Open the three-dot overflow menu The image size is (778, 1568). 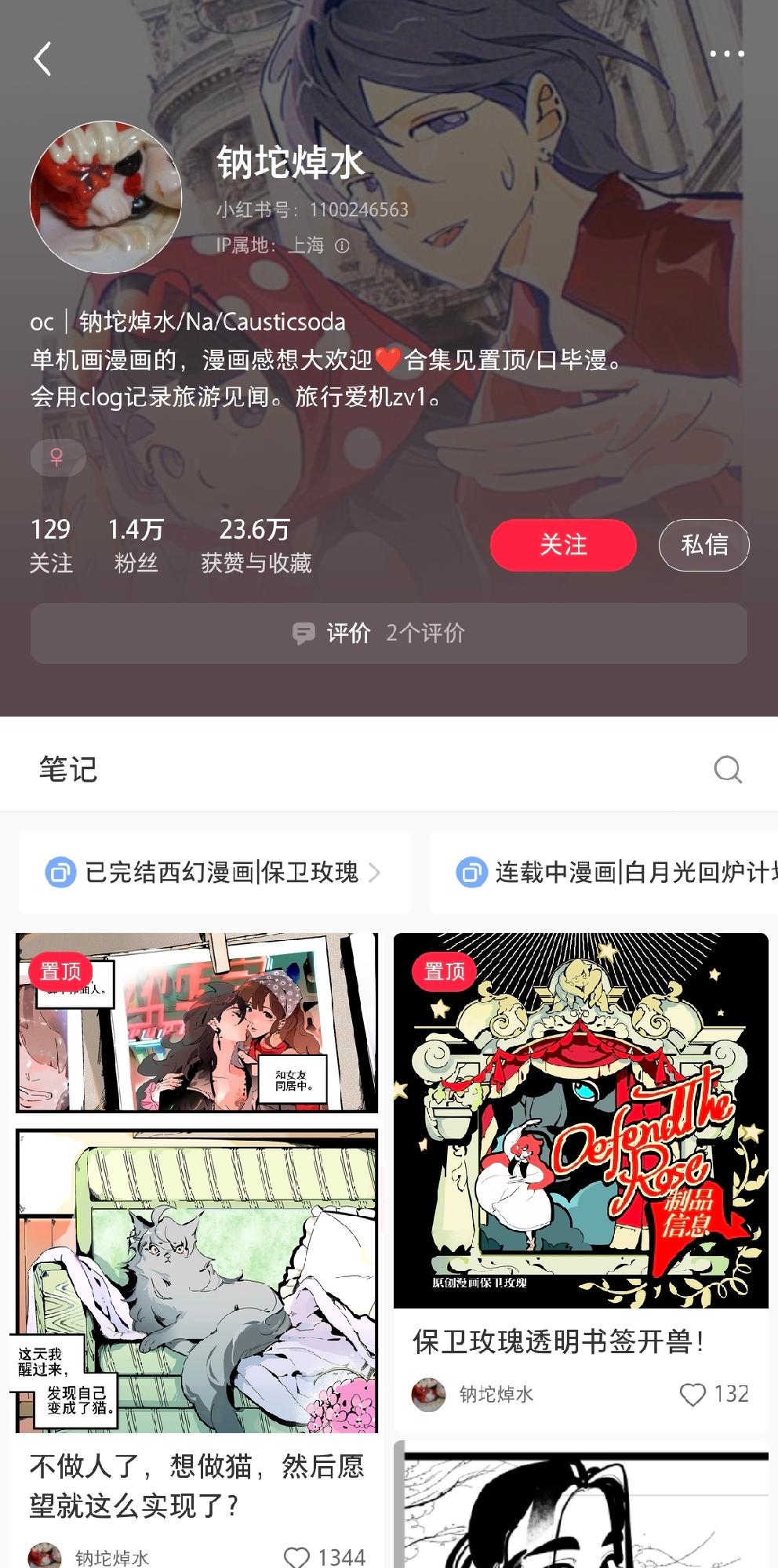[726, 54]
